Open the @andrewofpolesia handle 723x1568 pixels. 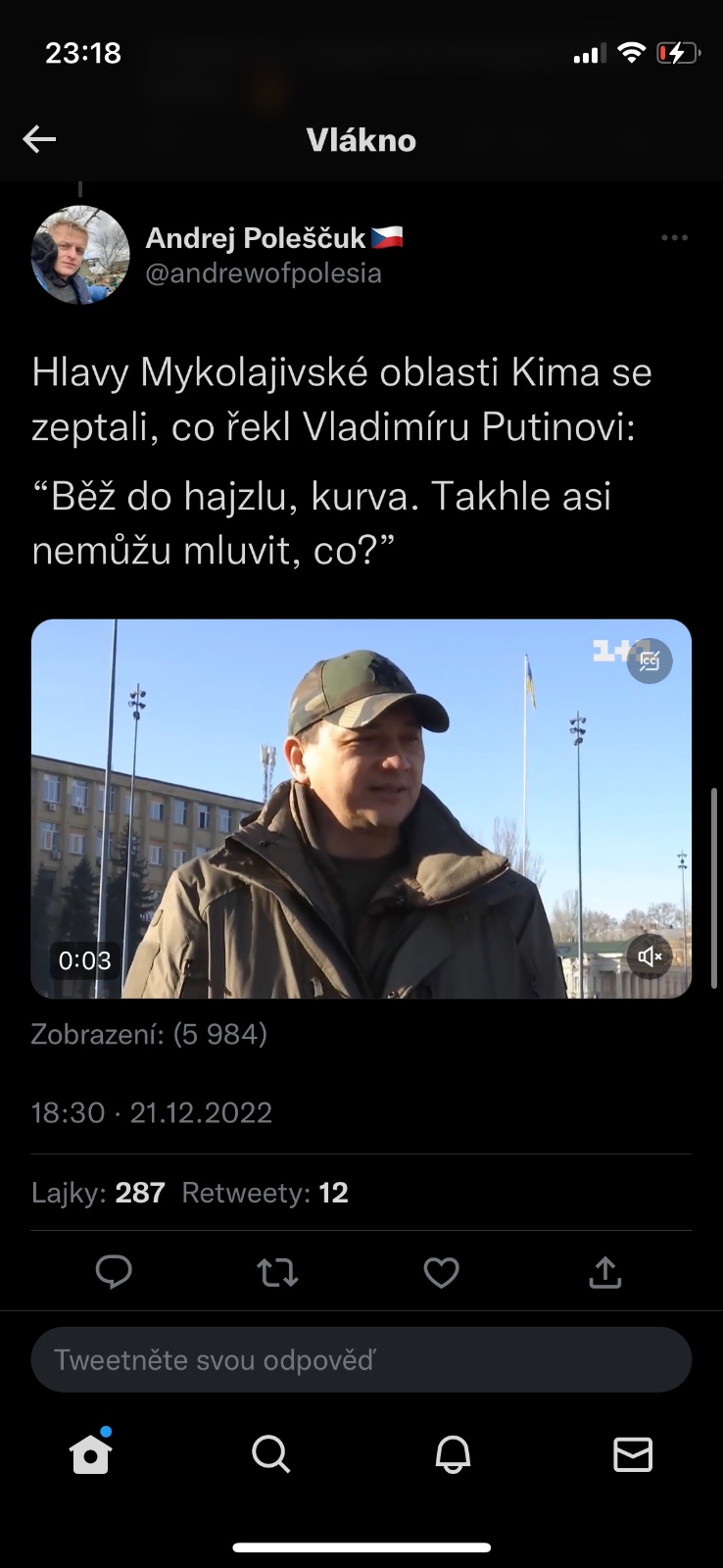pyautogui.click(x=264, y=273)
